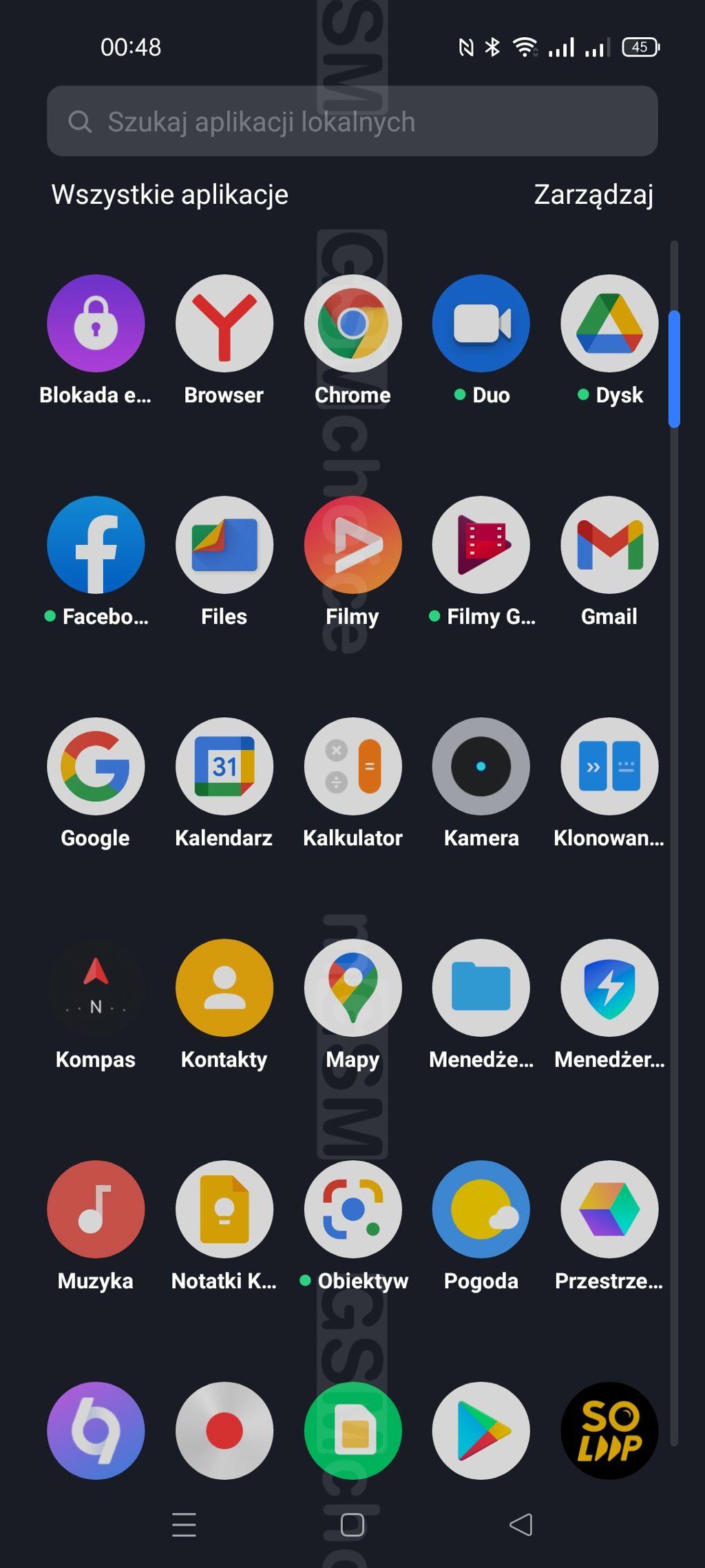Open the Kalendarz app
This screenshot has width=705, height=1568.
[224, 767]
